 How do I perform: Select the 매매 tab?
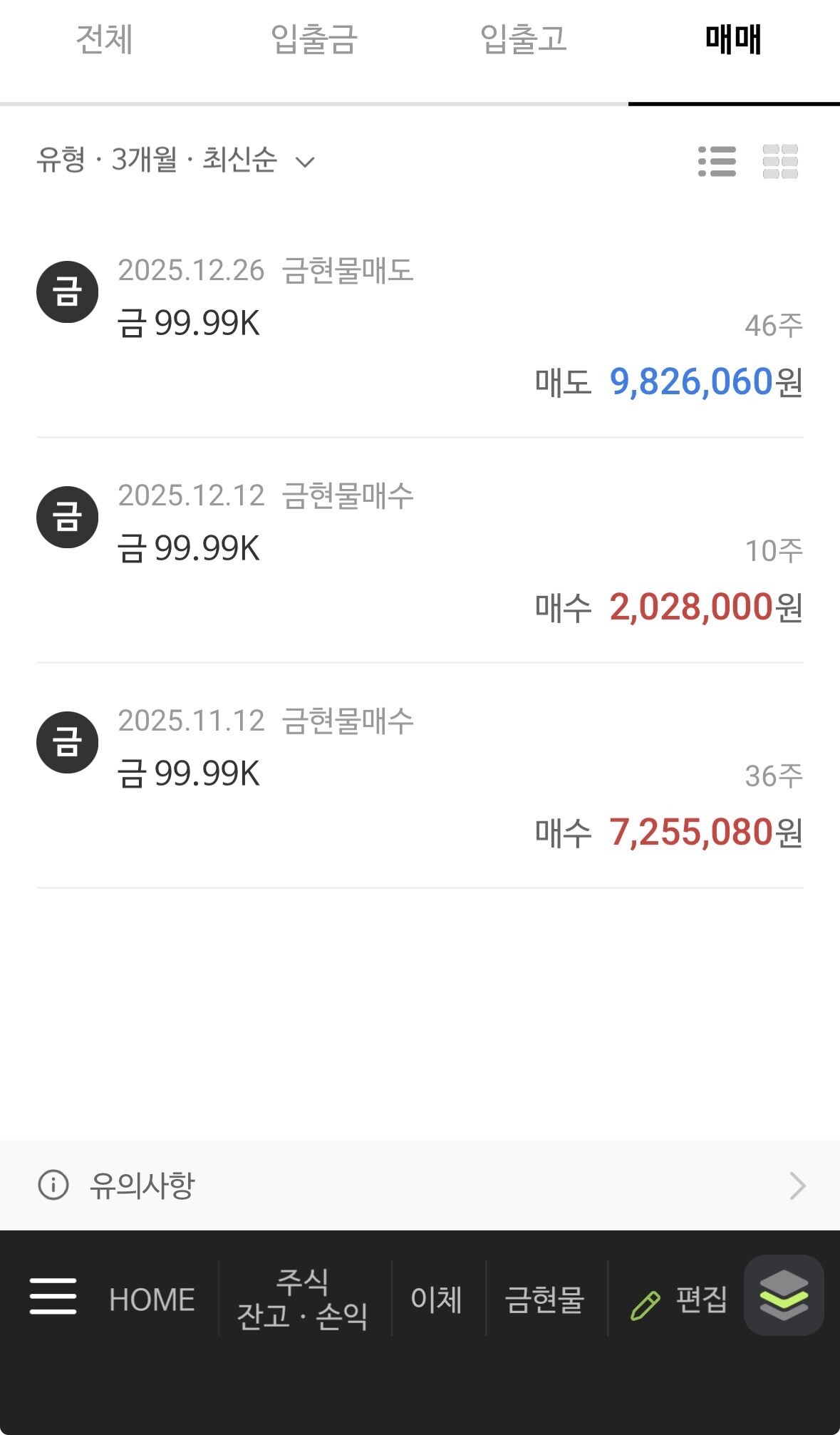click(x=733, y=40)
